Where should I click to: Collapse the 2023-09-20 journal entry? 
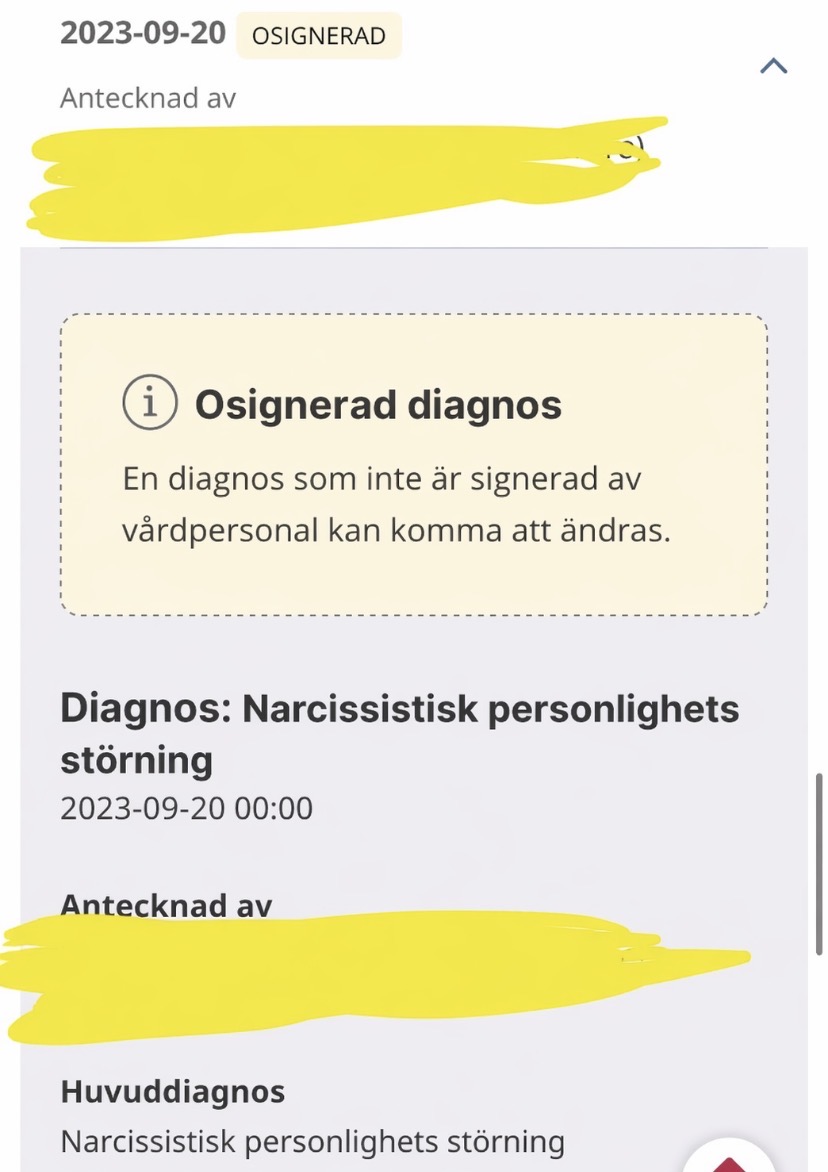tap(773, 66)
